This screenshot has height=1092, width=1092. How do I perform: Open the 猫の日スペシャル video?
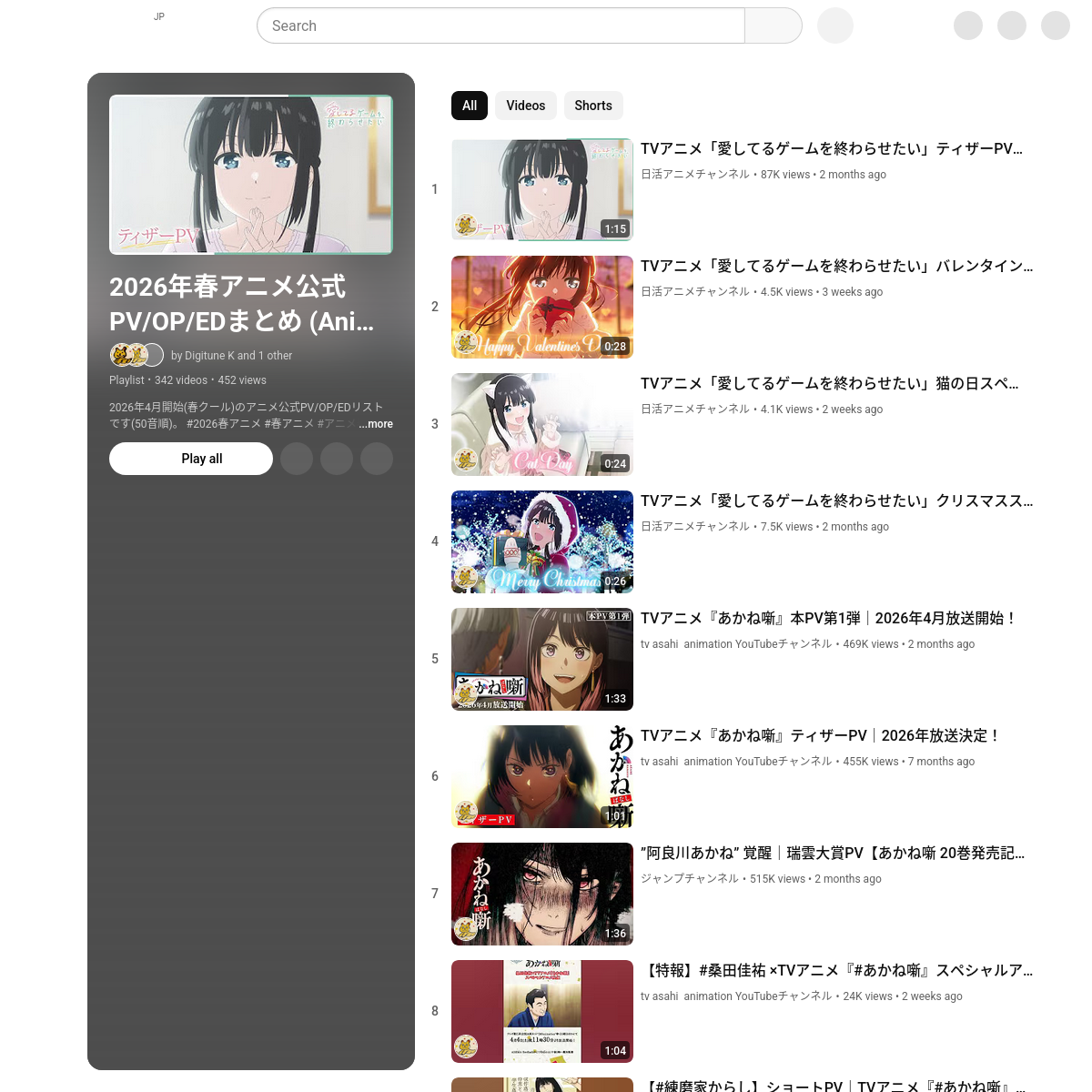click(x=829, y=384)
